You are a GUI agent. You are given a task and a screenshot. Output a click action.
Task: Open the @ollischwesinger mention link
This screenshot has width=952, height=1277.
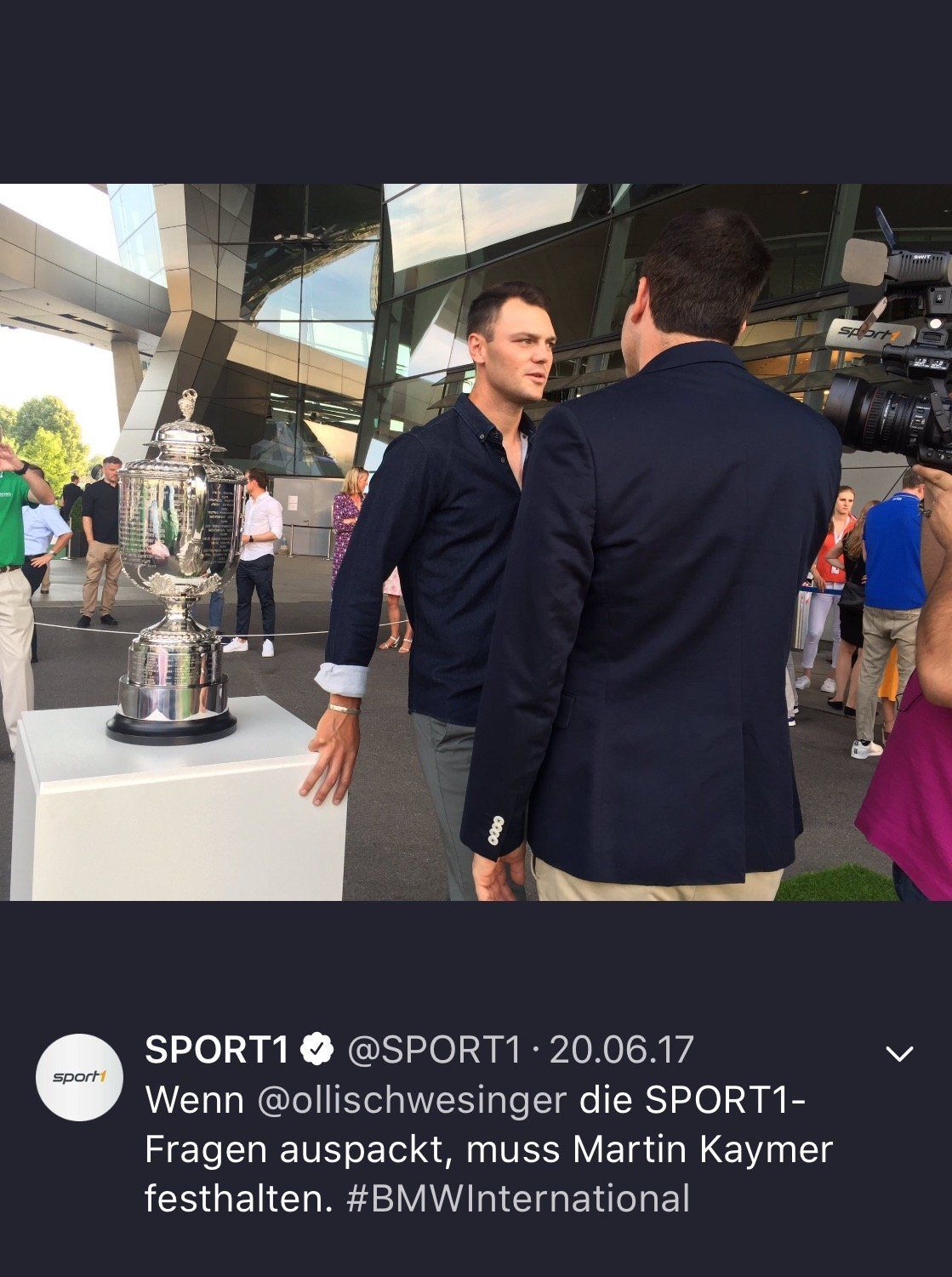pyautogui.click(x=411, y=1100)
